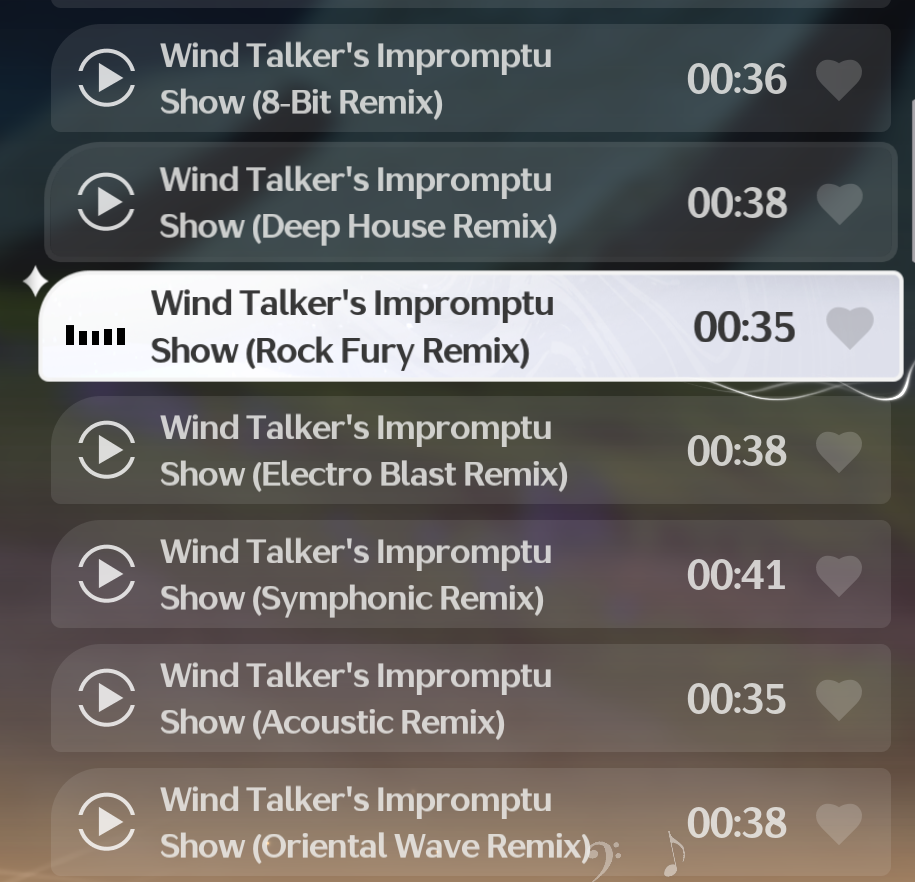Play the Deep House Remix track
This screenshot has height=882, width=915.
[106, 202]
